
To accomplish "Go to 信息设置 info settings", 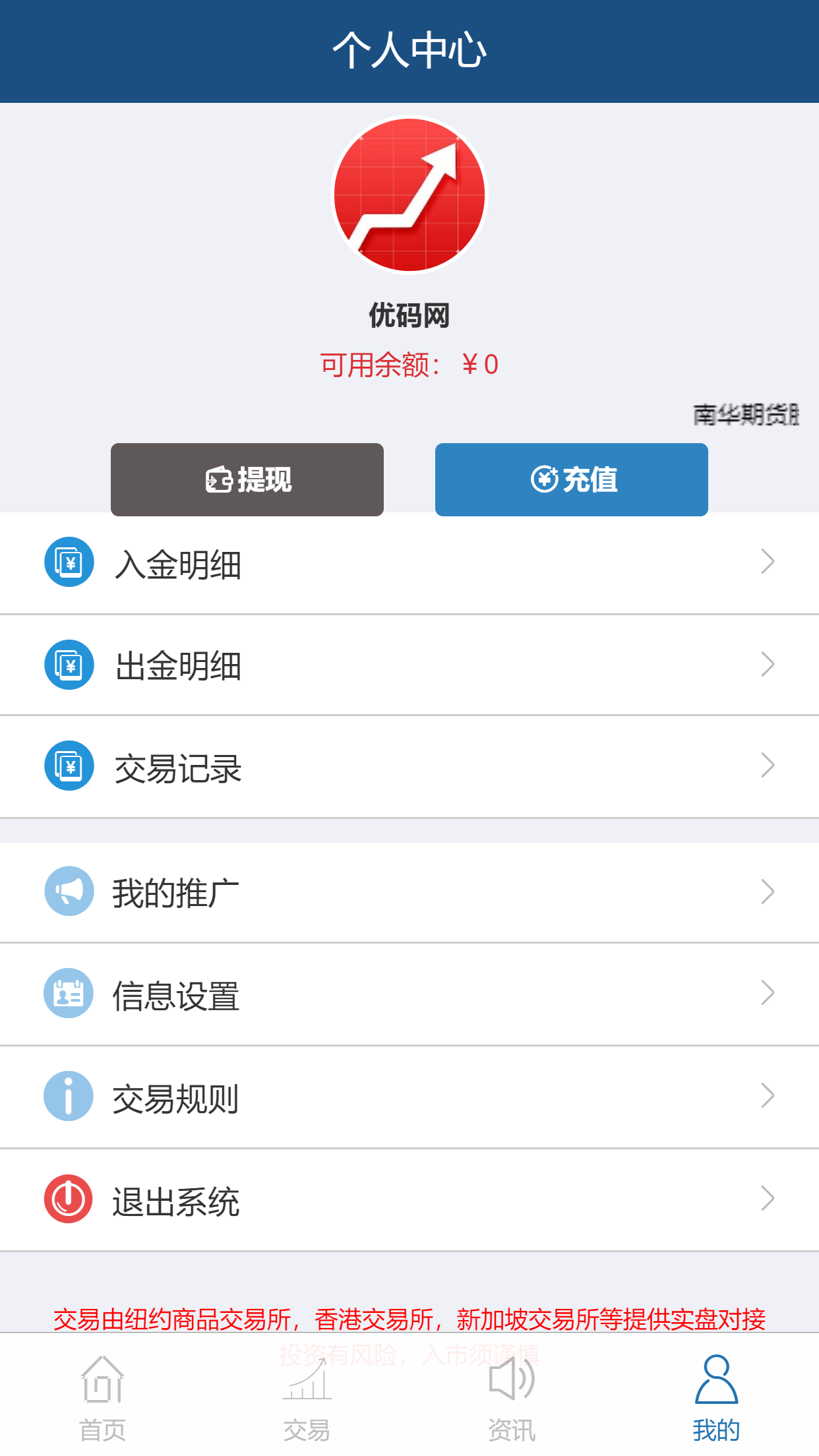I will [x=409, y=994].
